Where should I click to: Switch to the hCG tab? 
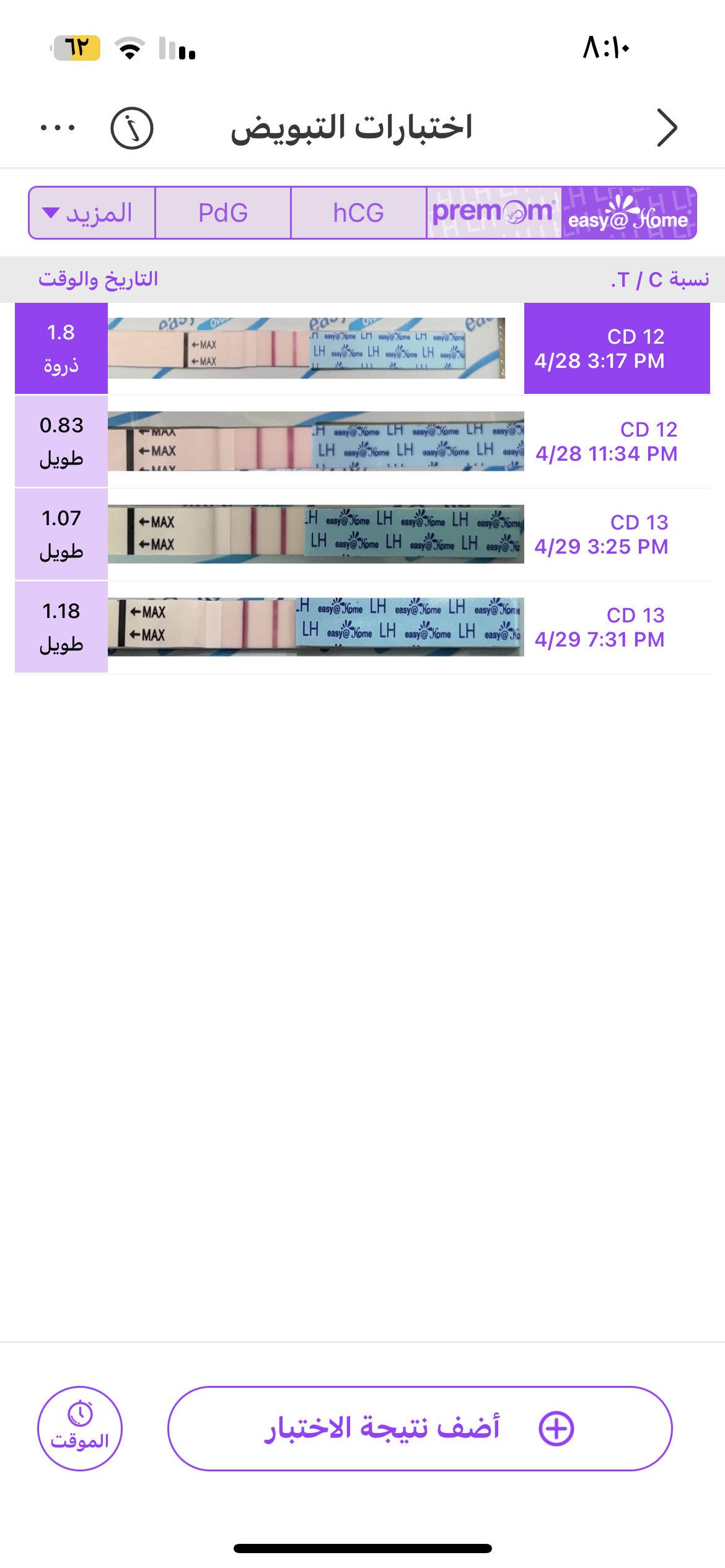pos(358,213)
